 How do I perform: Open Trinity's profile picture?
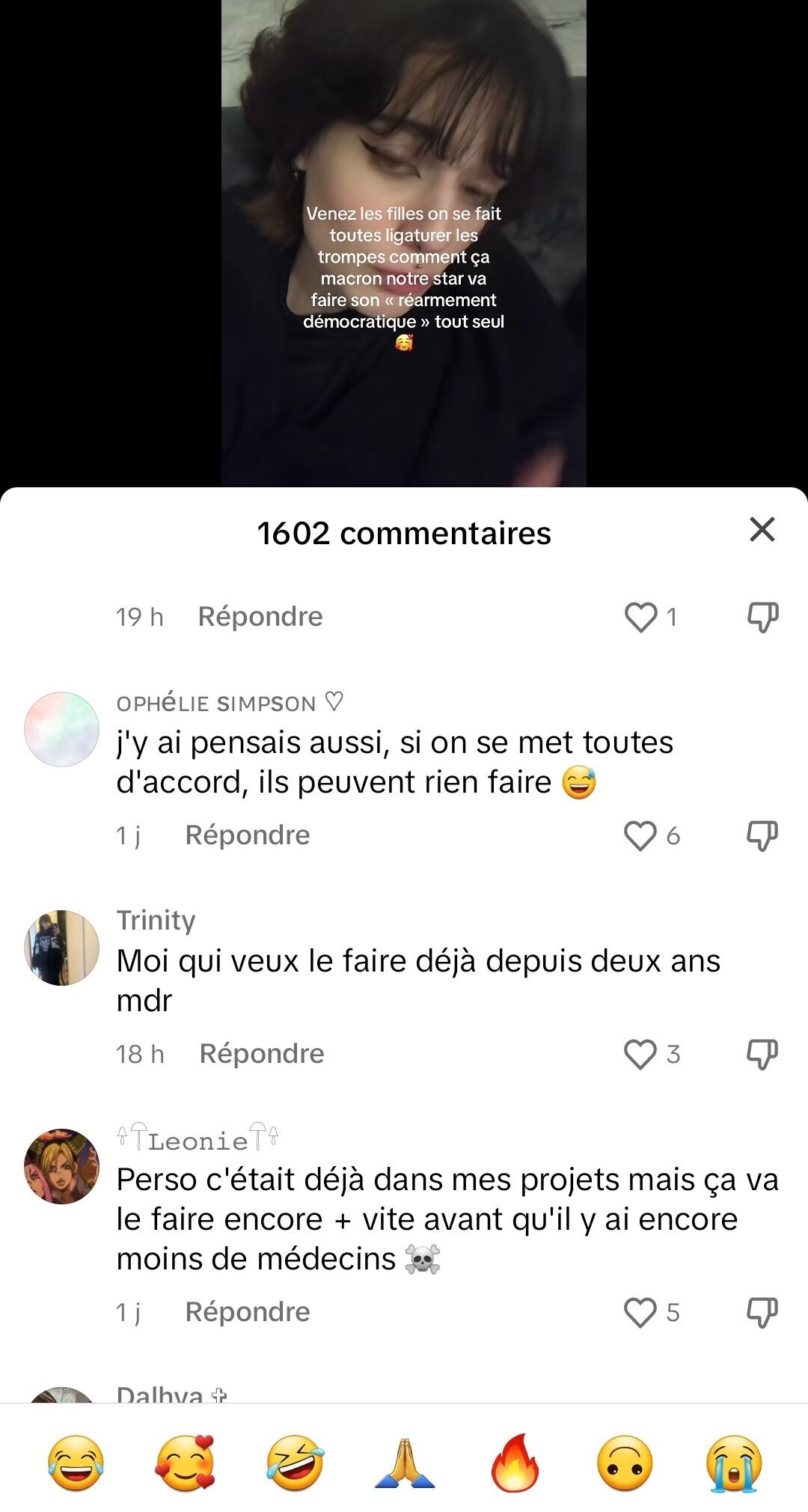[62, 948]
